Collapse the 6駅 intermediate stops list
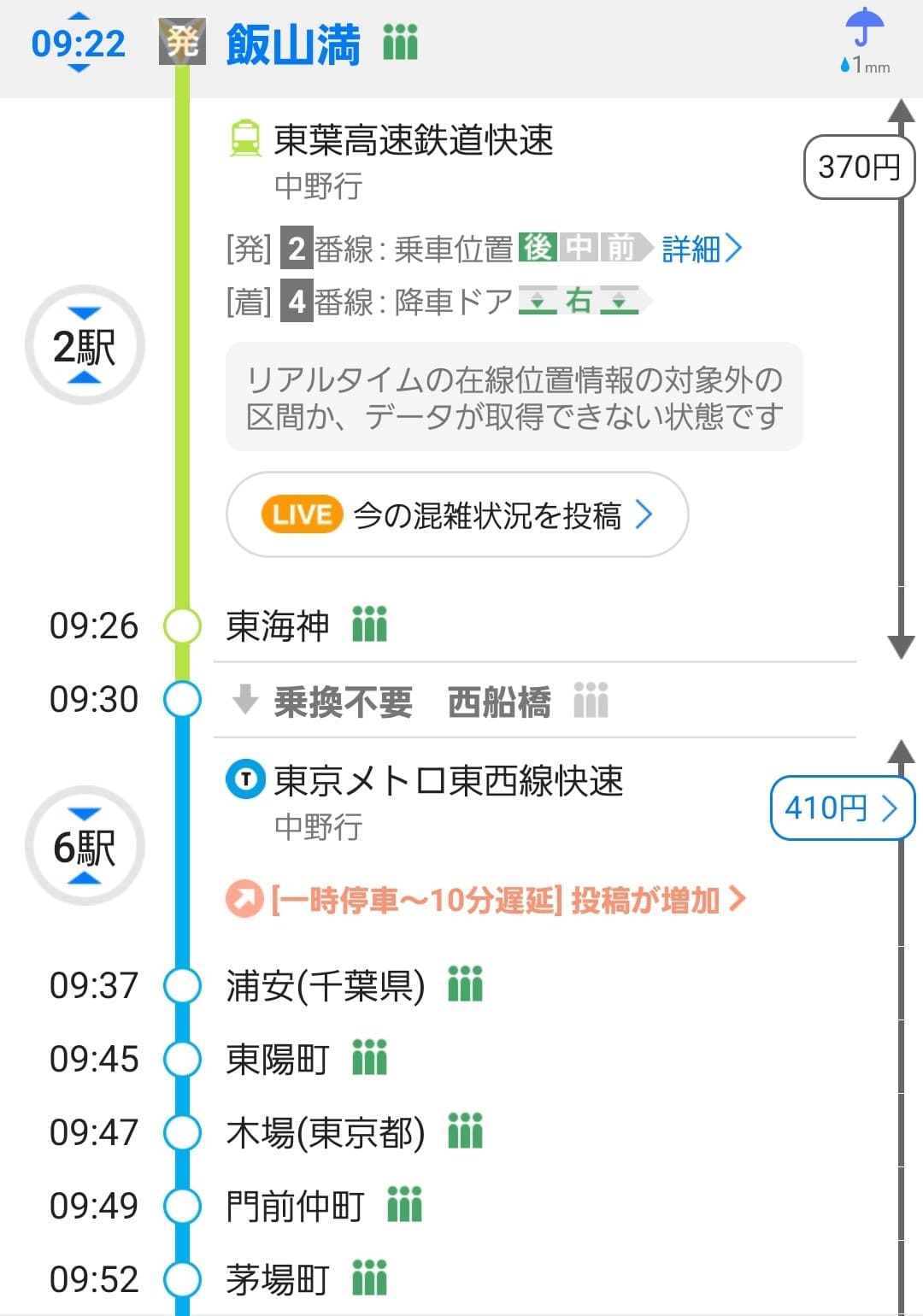Viewport: 923px width, 1316px height. [85, 847]
